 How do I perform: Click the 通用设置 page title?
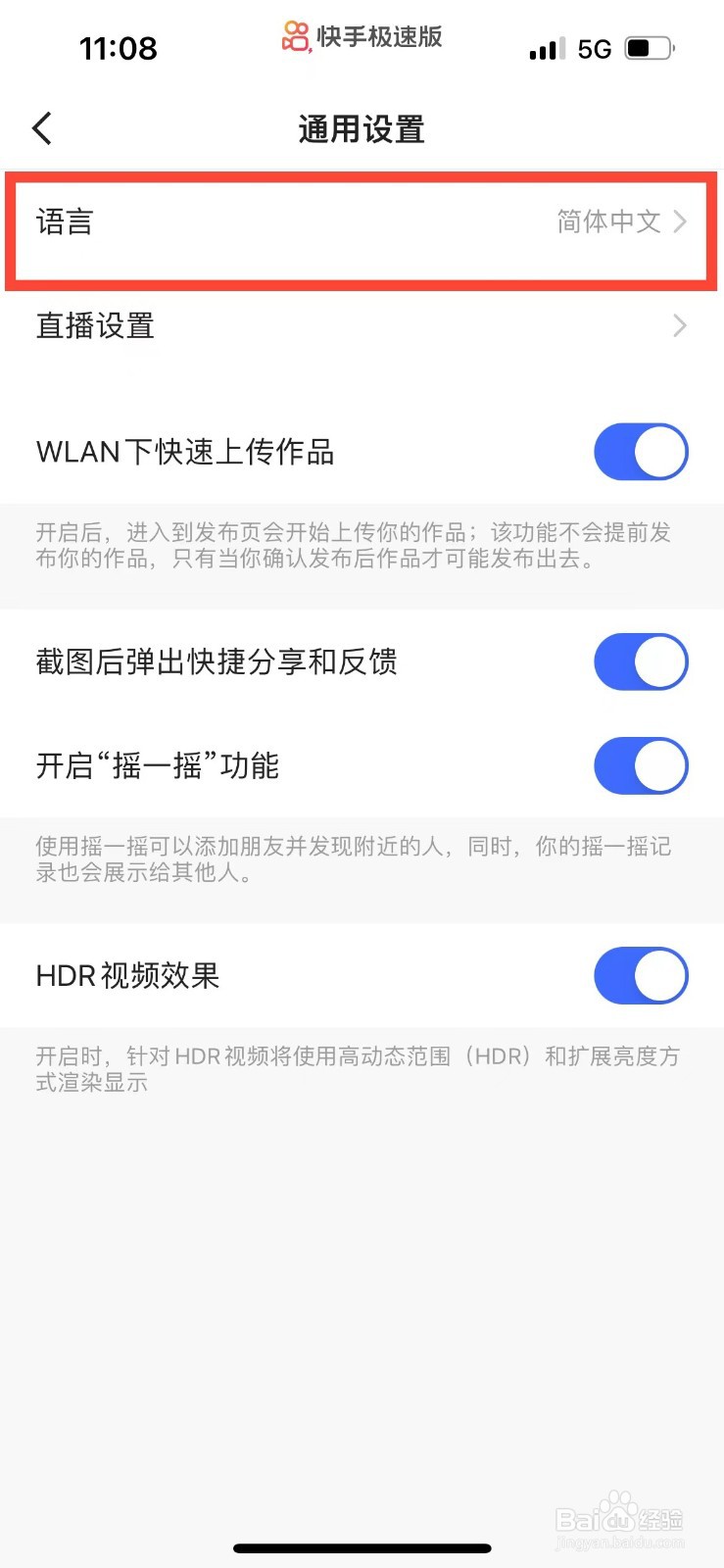[362, 128]
